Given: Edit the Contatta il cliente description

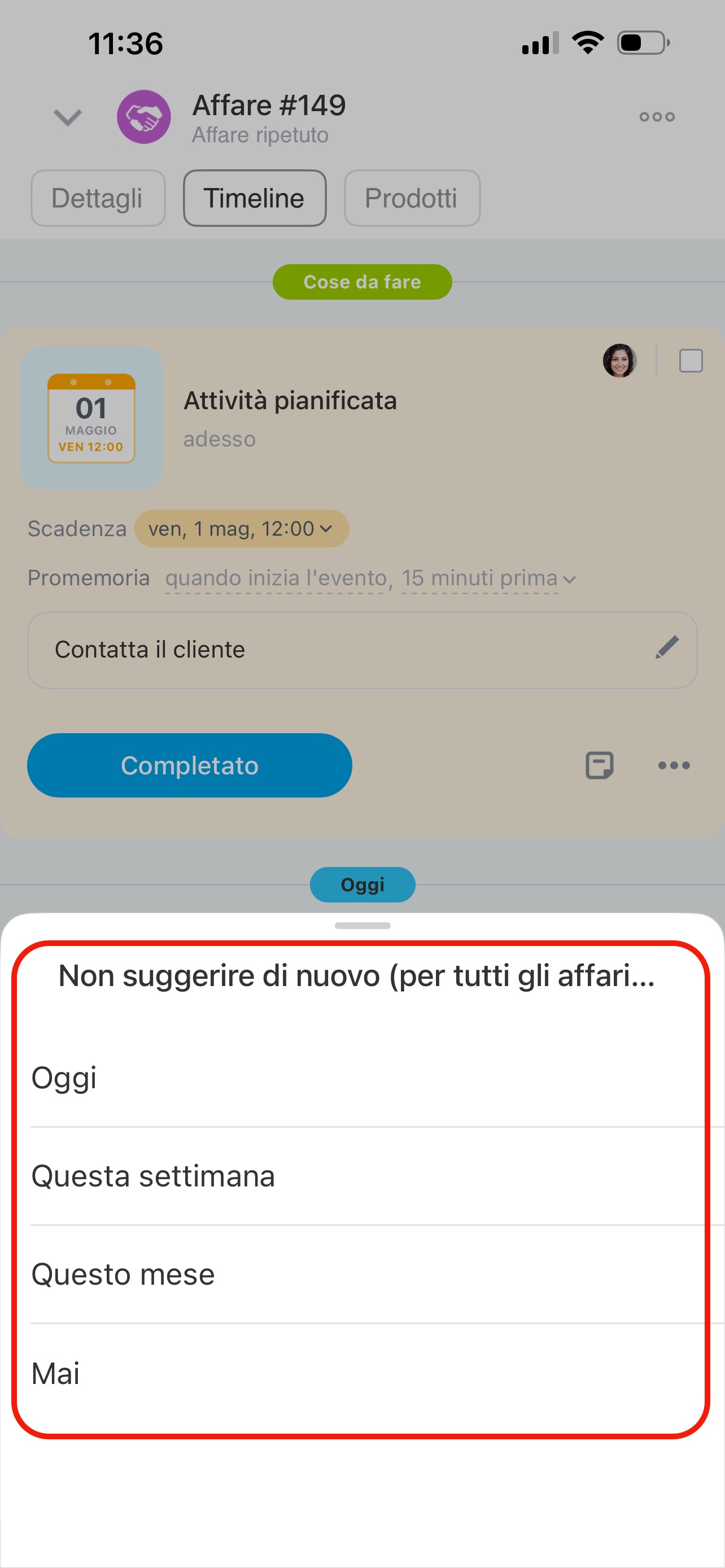Looking at the screenshot, I should coord(667,647).
